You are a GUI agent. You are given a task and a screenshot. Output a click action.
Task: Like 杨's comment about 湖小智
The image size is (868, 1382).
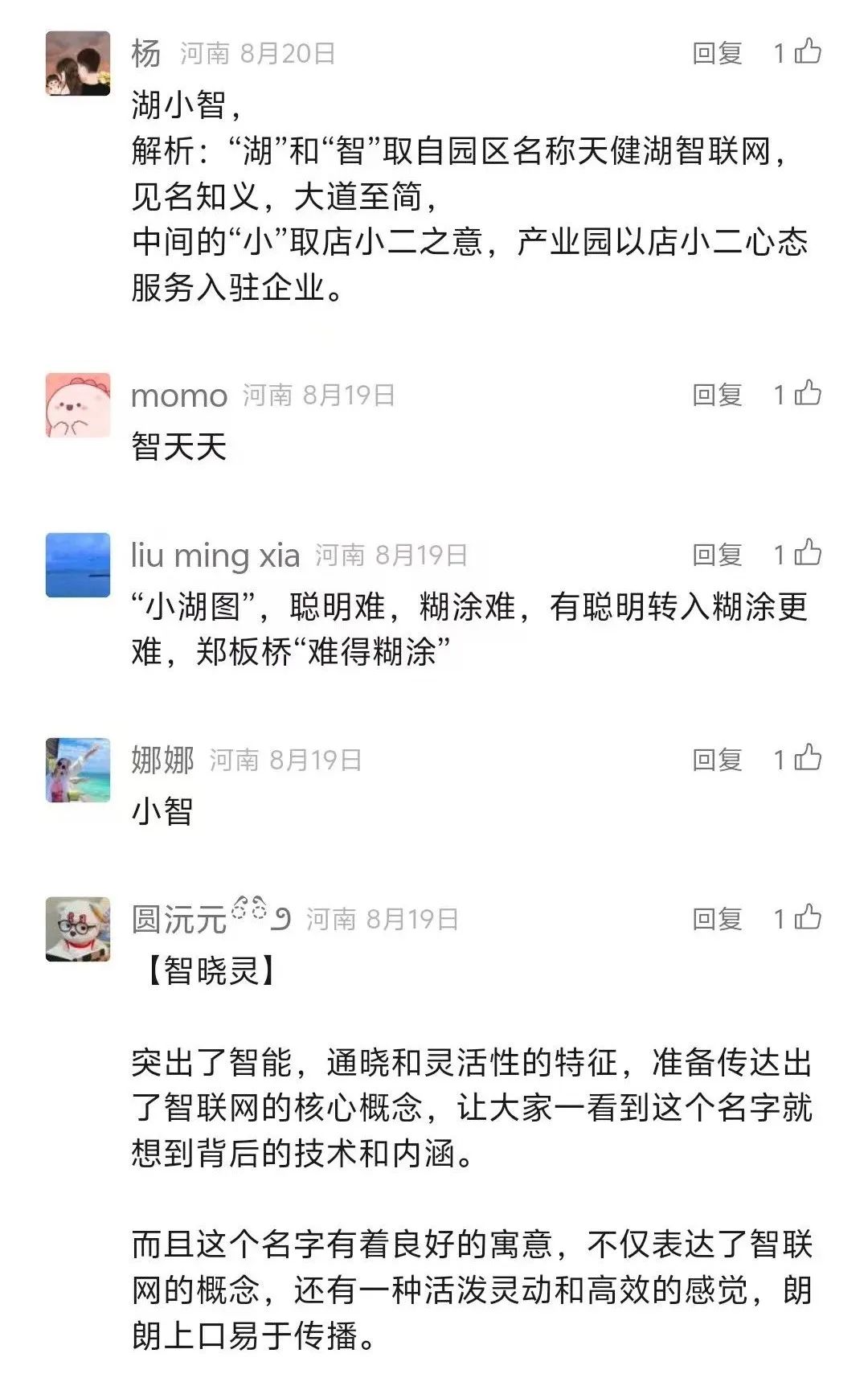[807, 52]
